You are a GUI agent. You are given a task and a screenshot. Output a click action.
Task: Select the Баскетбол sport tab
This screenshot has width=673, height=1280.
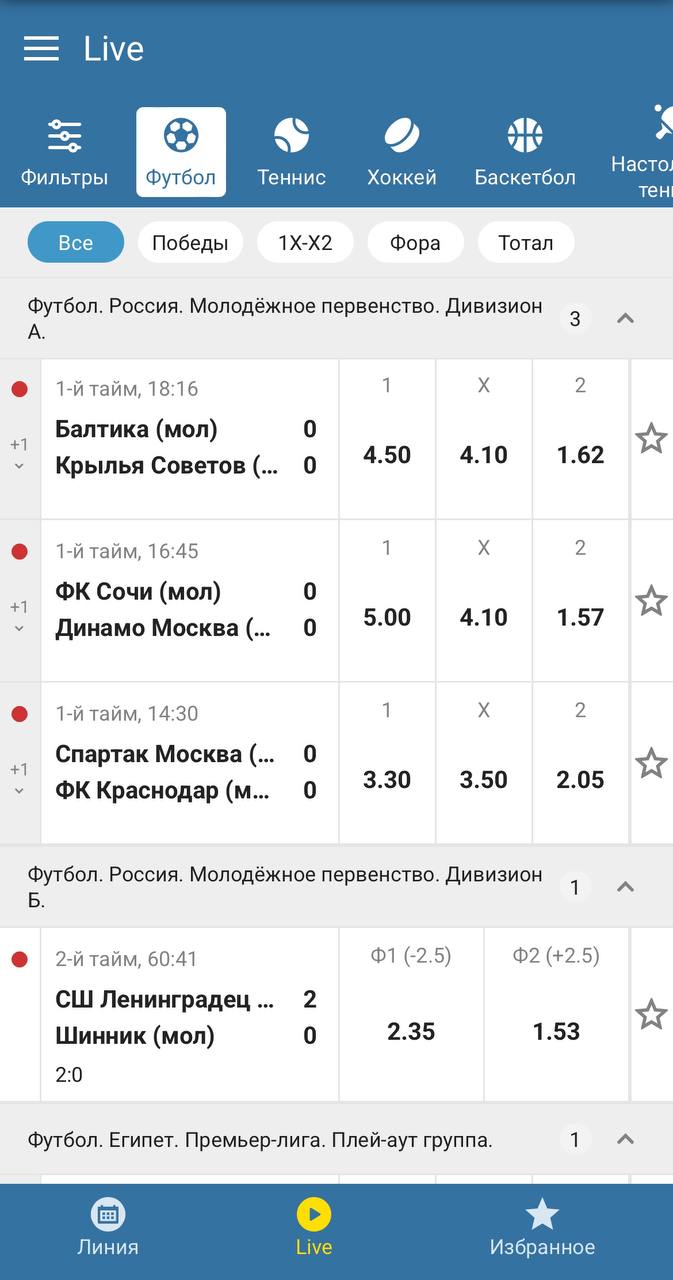(x=525, y=152)
